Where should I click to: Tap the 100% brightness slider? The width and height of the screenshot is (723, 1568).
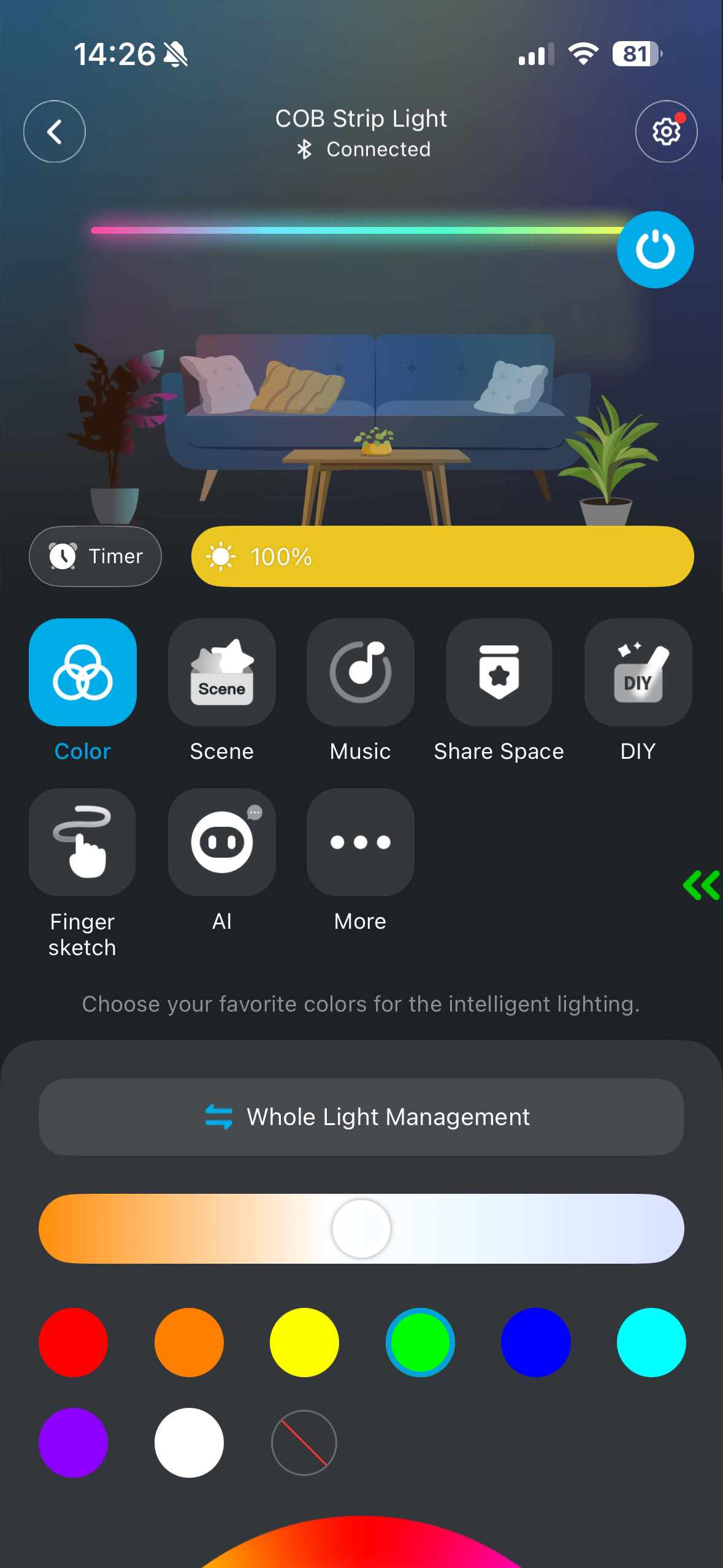click(x=442, y=556)
